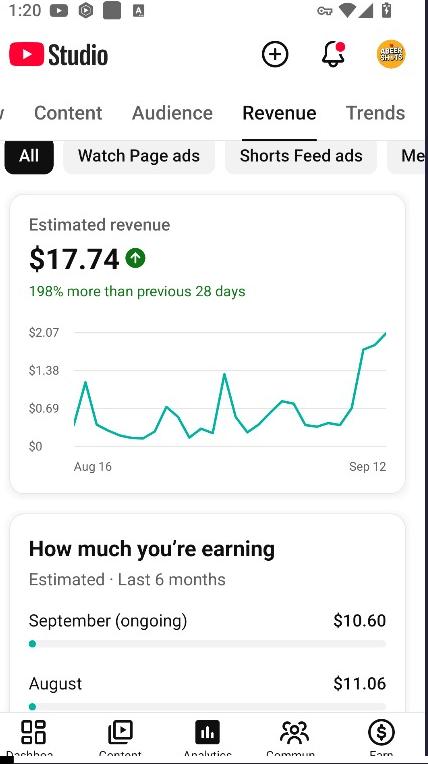Open Content in the bottom navigation
Viewport: 428px width, 764px height.
(120, 738)
